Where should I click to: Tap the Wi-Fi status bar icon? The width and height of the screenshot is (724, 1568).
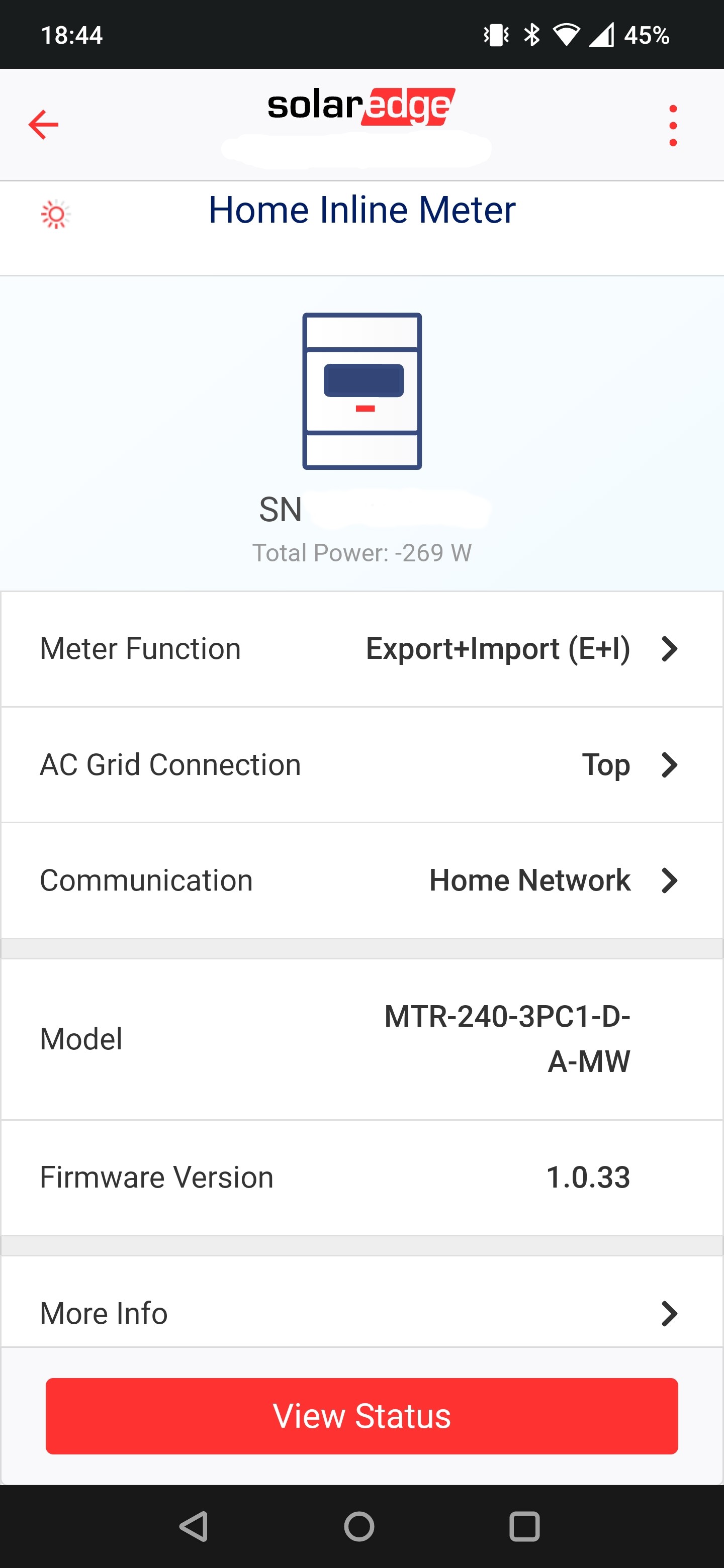point(566,35)
